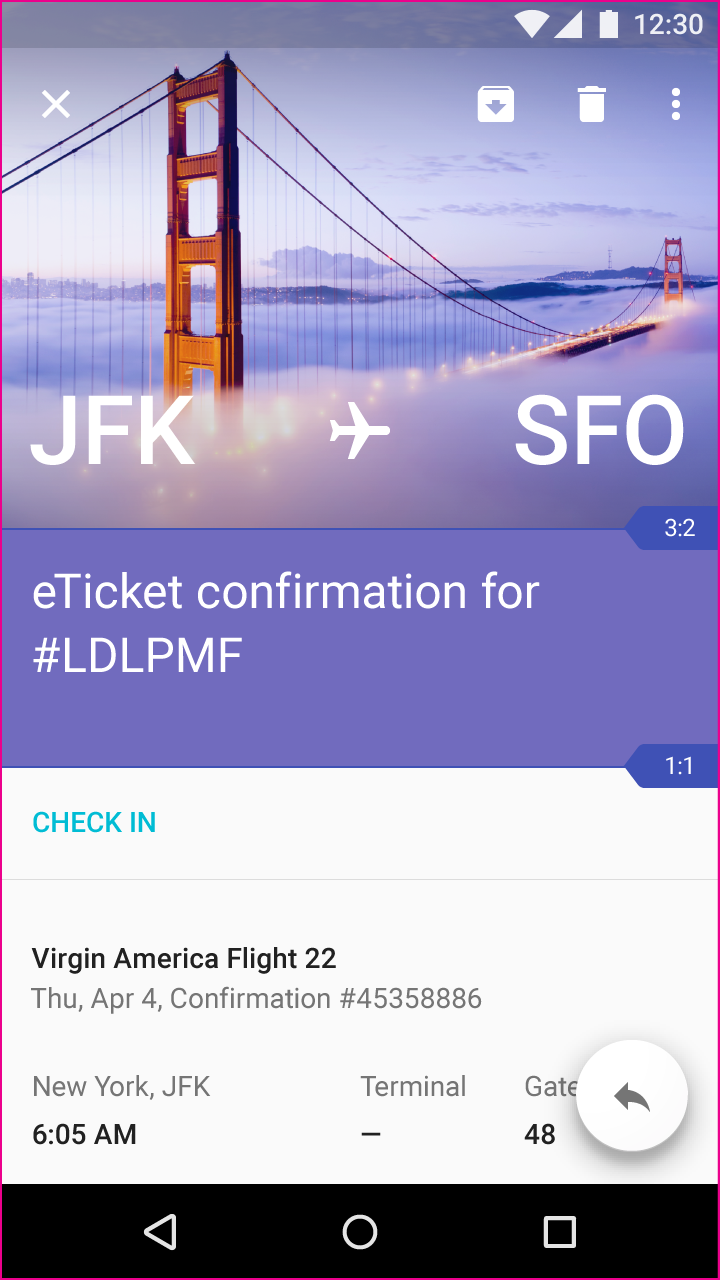Reply using the floating action button
This screenshot has width=720, height=1280.
tap(632, 1096)
